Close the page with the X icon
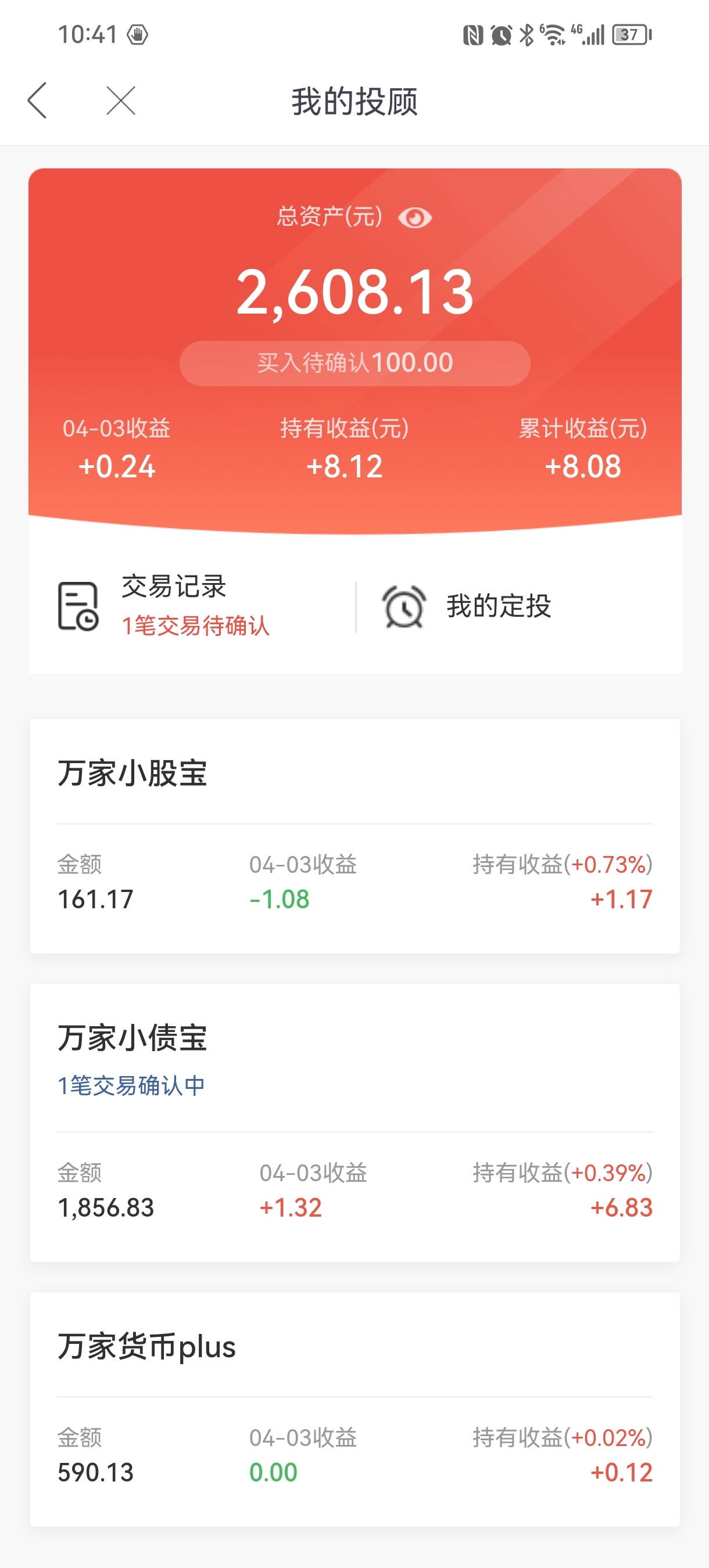This screenshot has height=1568, width=709. (x=121, y=100)
